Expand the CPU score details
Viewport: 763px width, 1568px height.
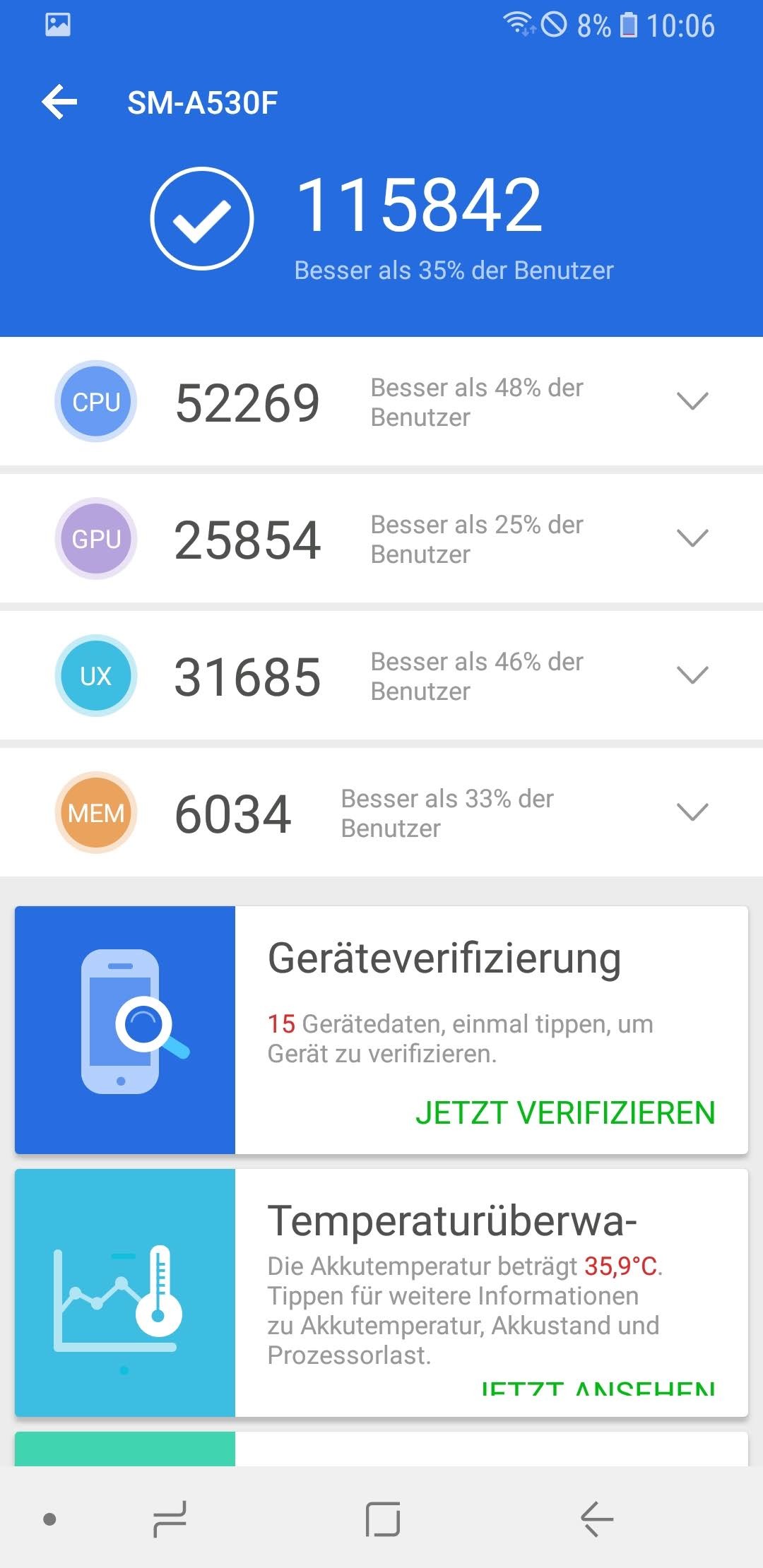[692, 401]
